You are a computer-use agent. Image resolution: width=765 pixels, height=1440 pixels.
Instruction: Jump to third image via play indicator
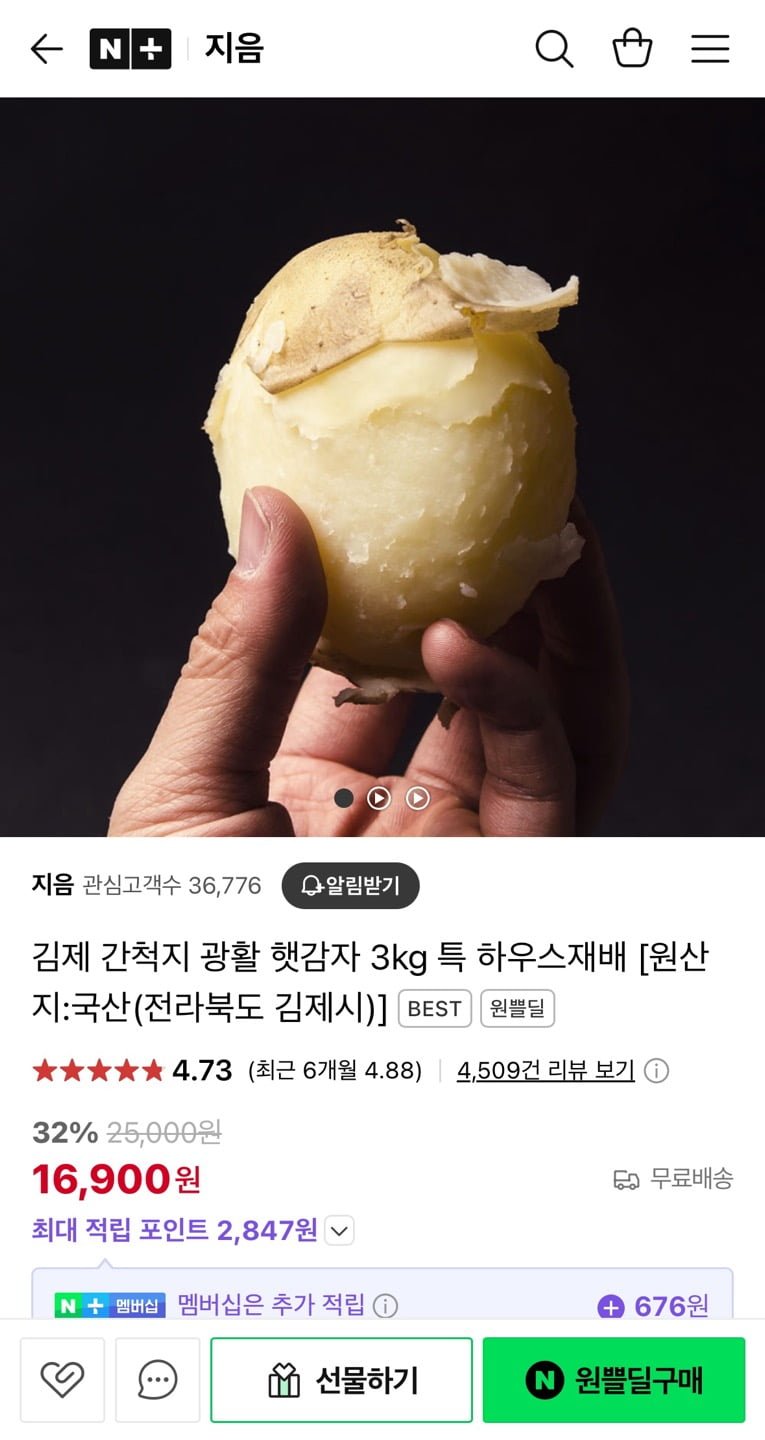[417, 798]
